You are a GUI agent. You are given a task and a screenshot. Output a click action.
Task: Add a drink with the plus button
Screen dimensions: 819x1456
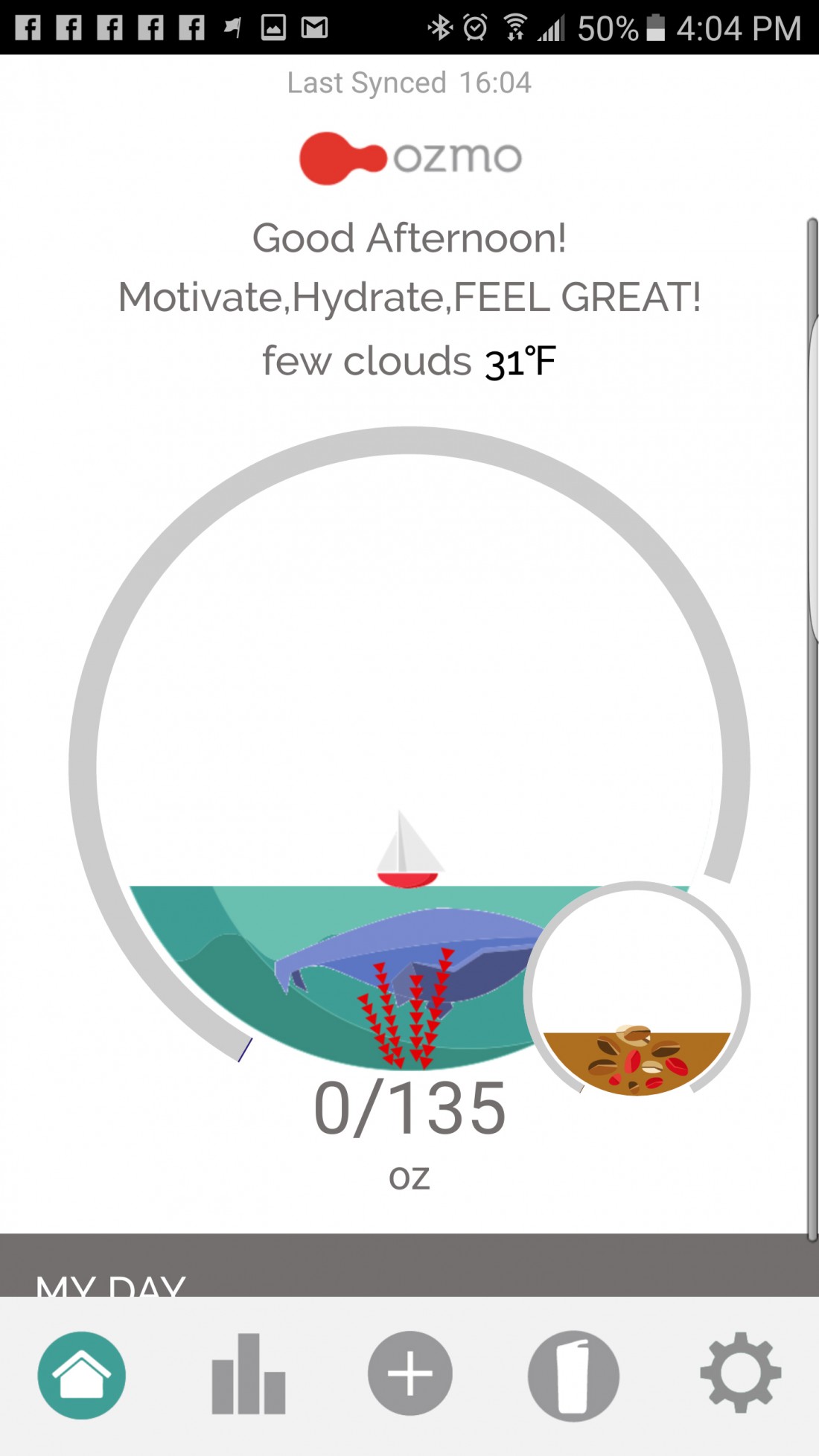(410, 1373)
